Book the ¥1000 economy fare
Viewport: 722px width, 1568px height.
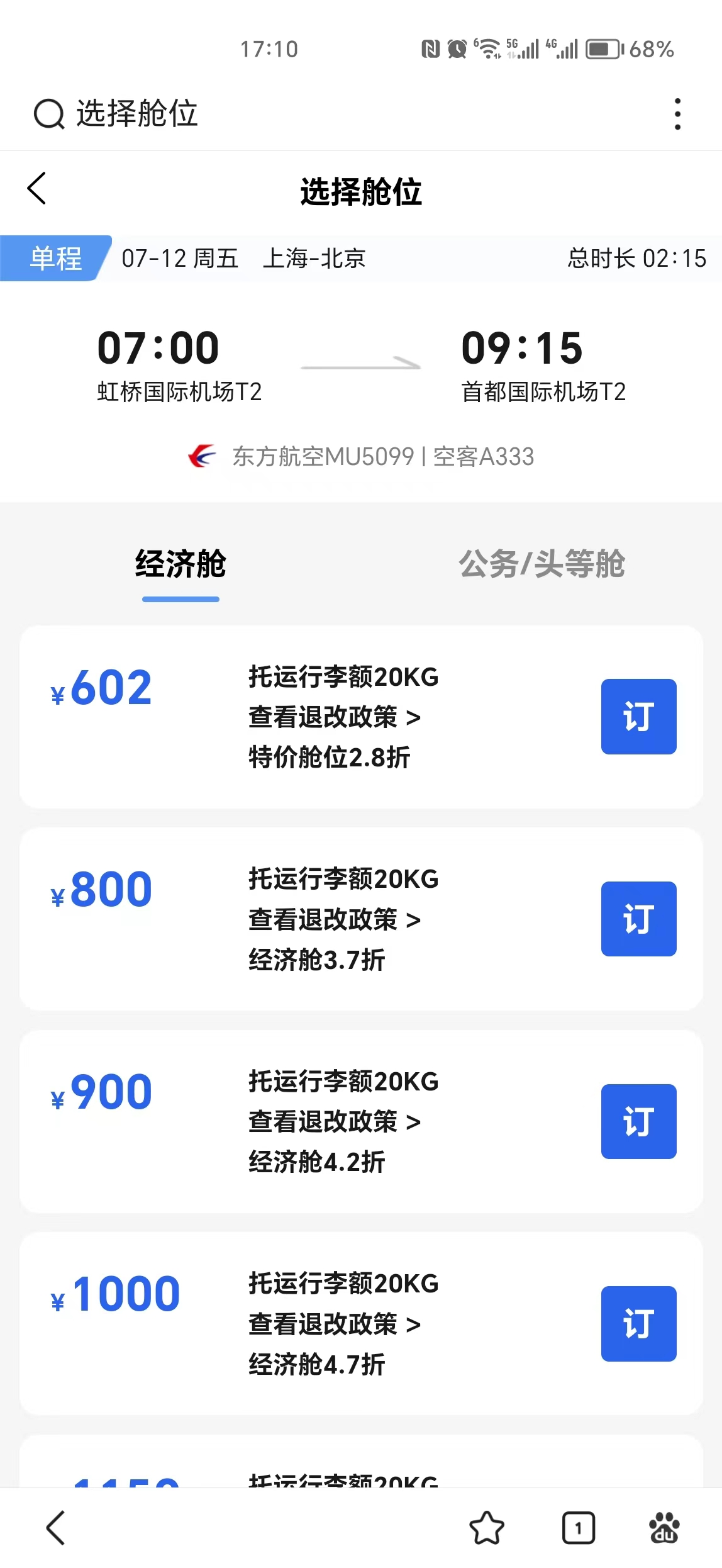pos(638,1324)
